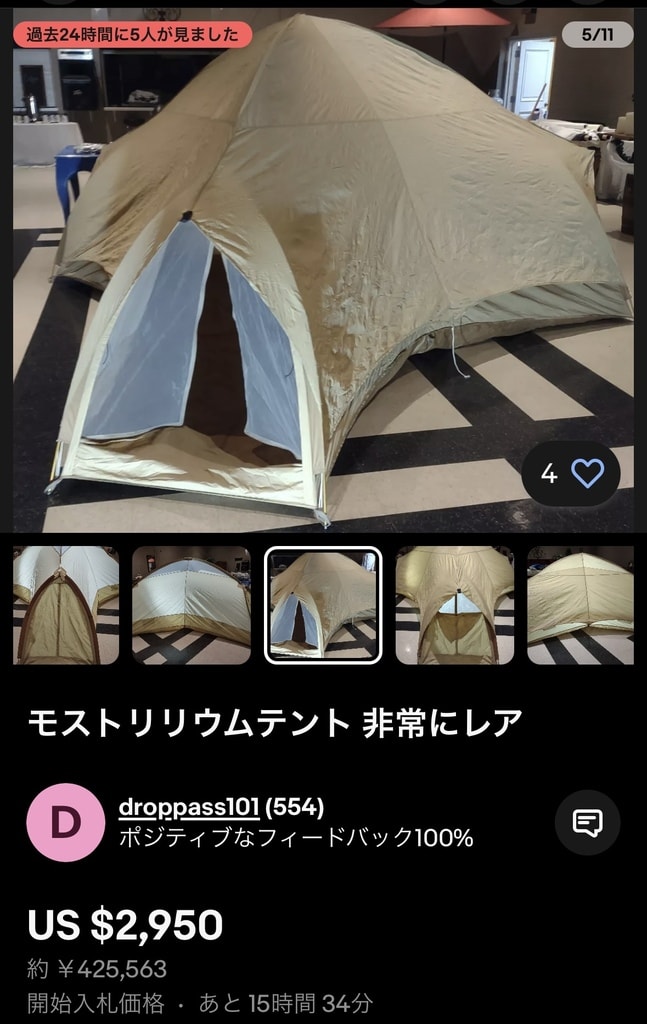Tap the pink D seller avatar
The width and height of the screenshot is (647, 1024).
(65, 822)
